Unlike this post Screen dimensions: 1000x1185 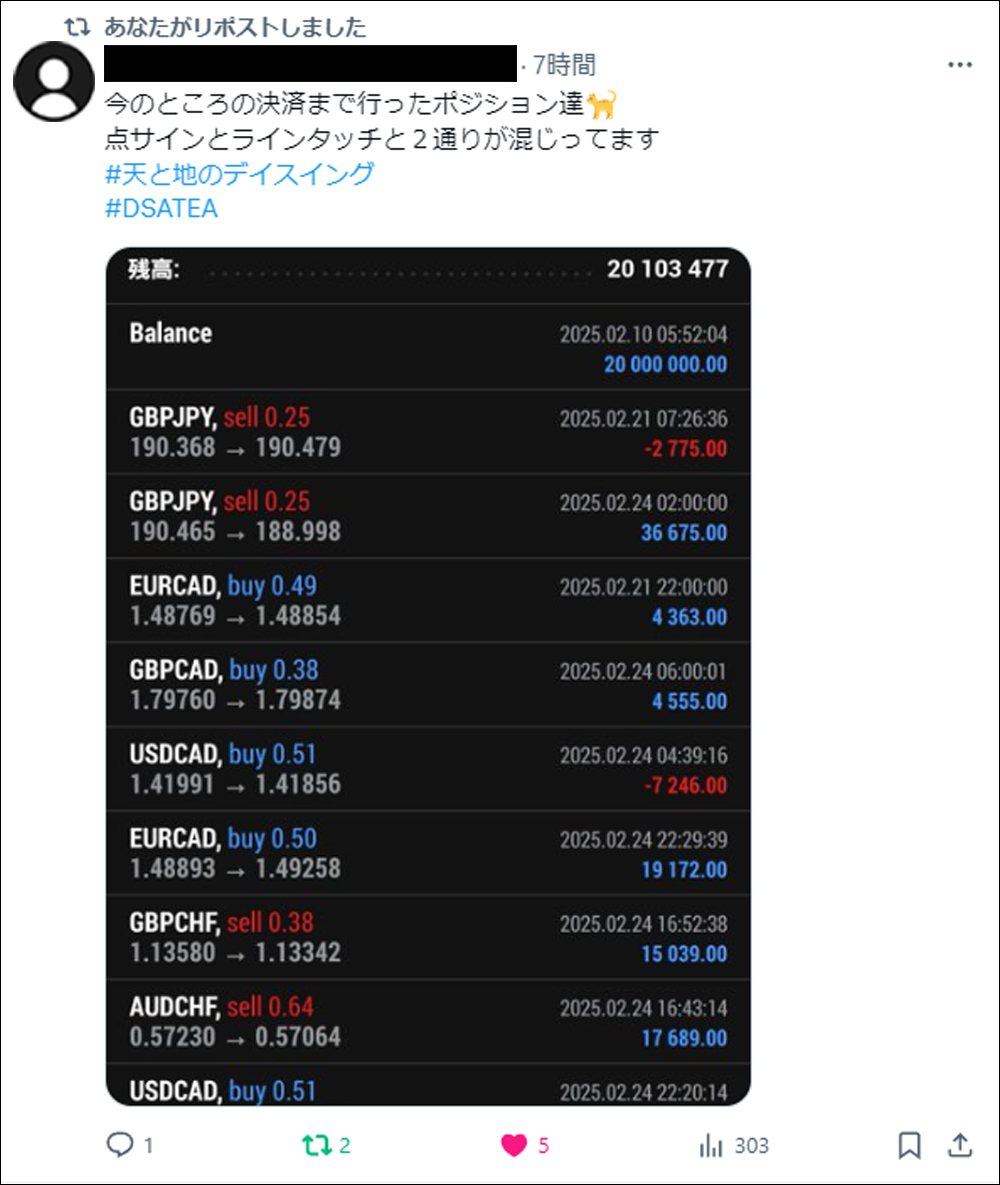coord(514,1145)
